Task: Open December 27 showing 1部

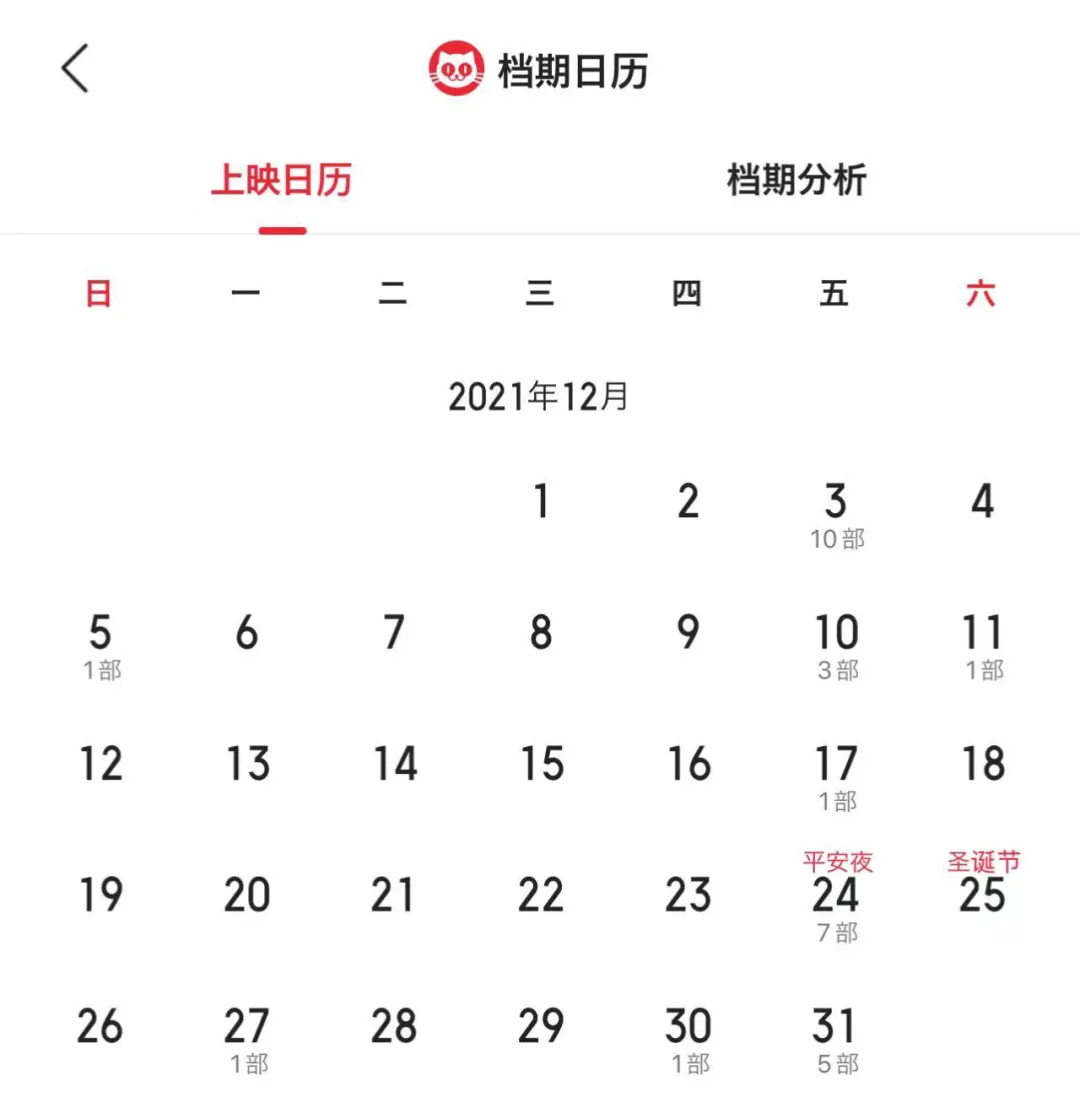Action: click(247, 1038)
